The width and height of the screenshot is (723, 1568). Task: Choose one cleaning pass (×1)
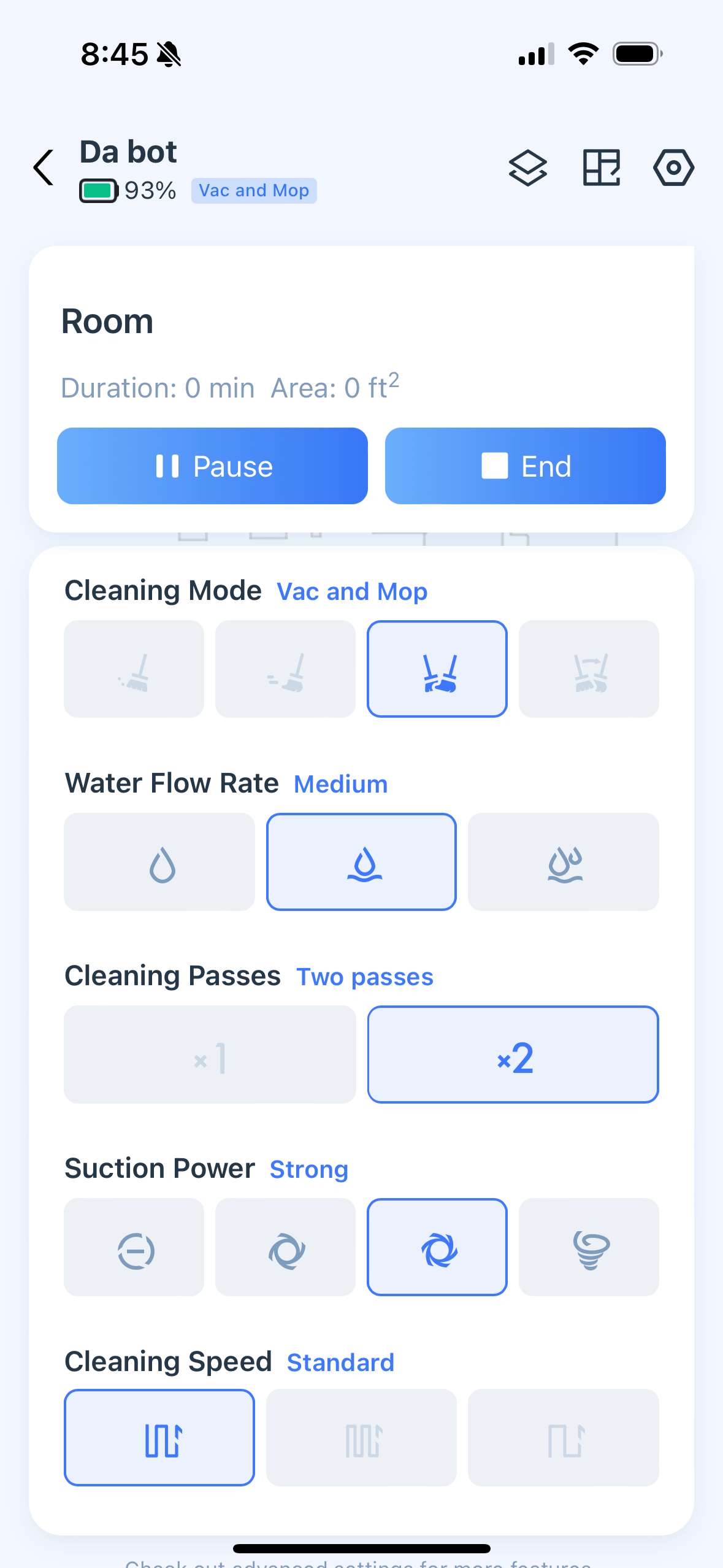pyautogui.click(x=210, y=1055)
